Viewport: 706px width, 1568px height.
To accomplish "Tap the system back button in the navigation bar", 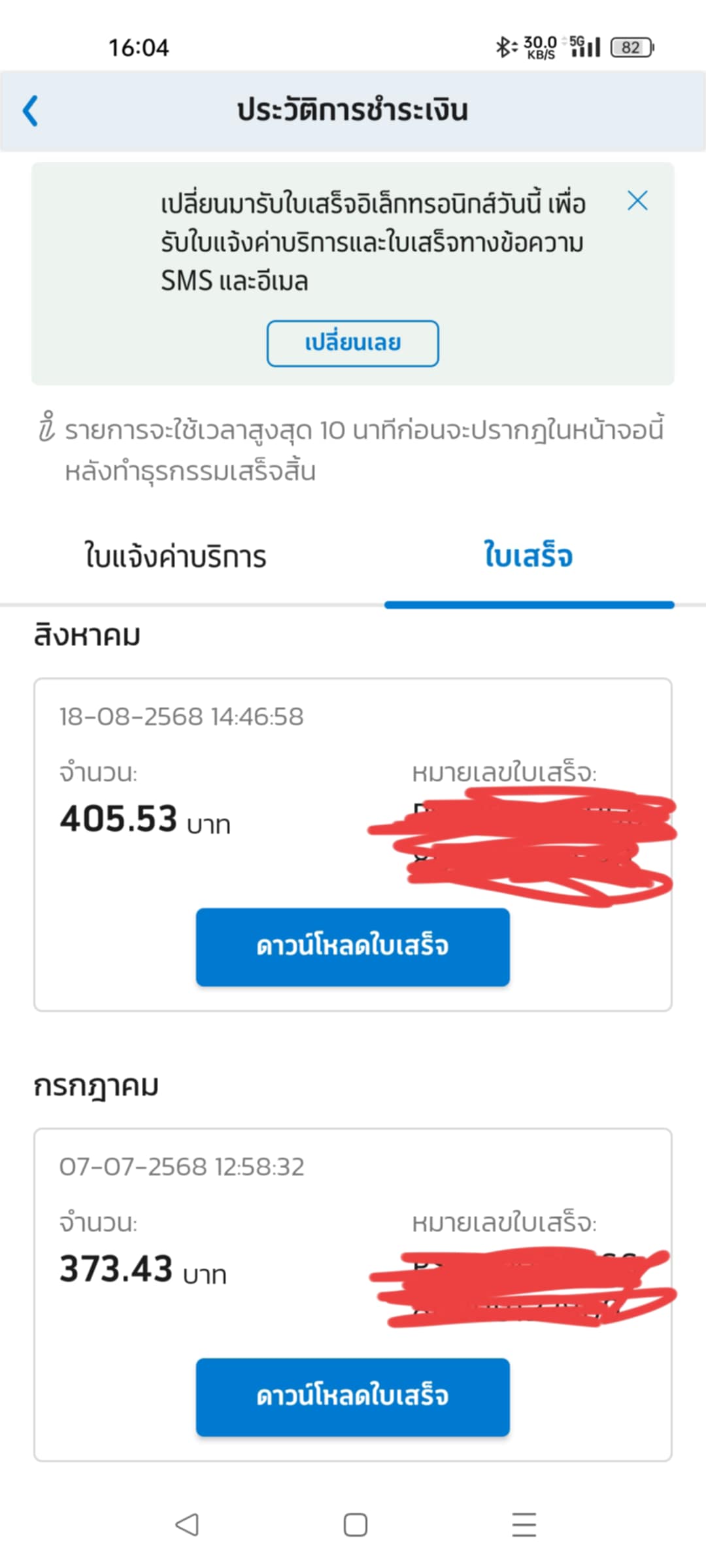I will point(187,1524).
